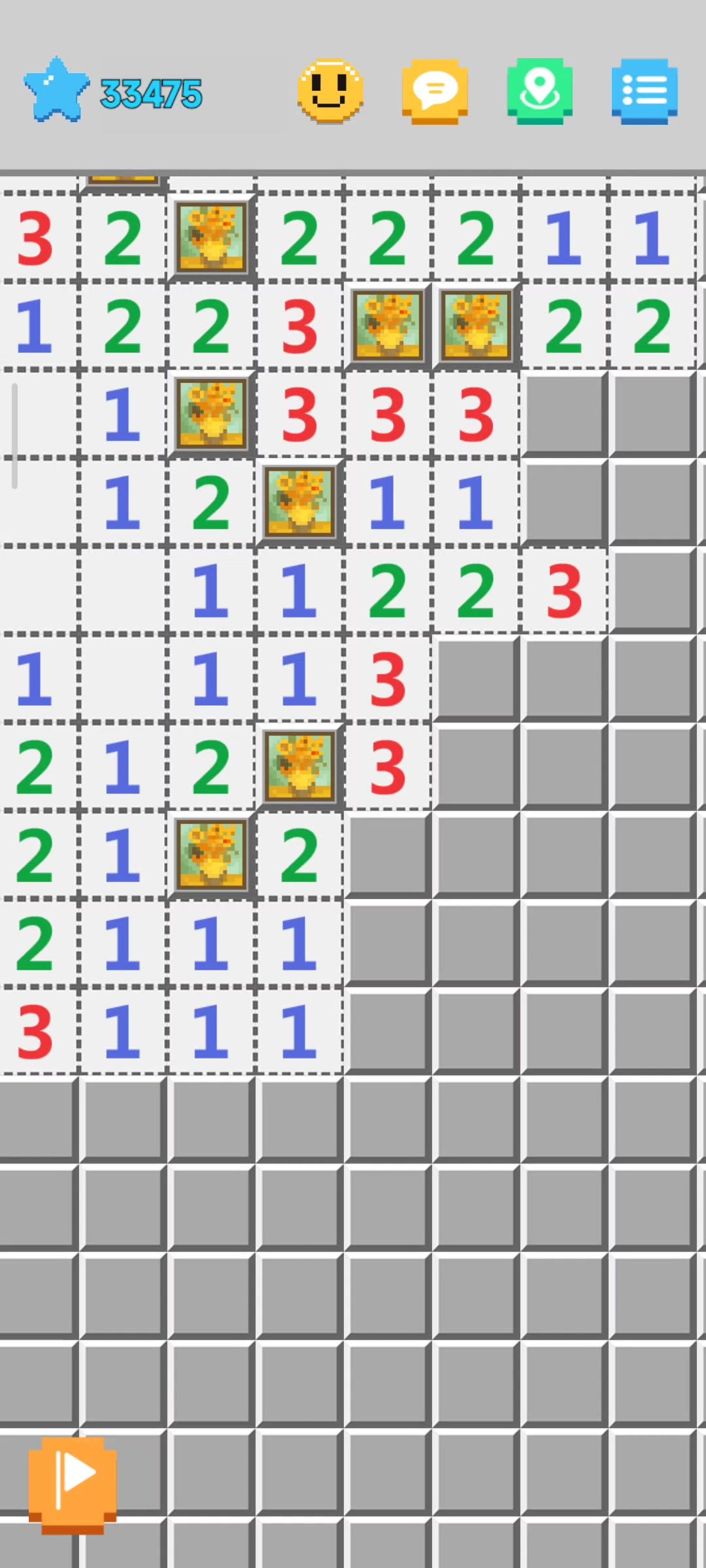This screenshot has height=1568, width=706.
Task: Tap the blue star score icon
Action: coord(57,90)
